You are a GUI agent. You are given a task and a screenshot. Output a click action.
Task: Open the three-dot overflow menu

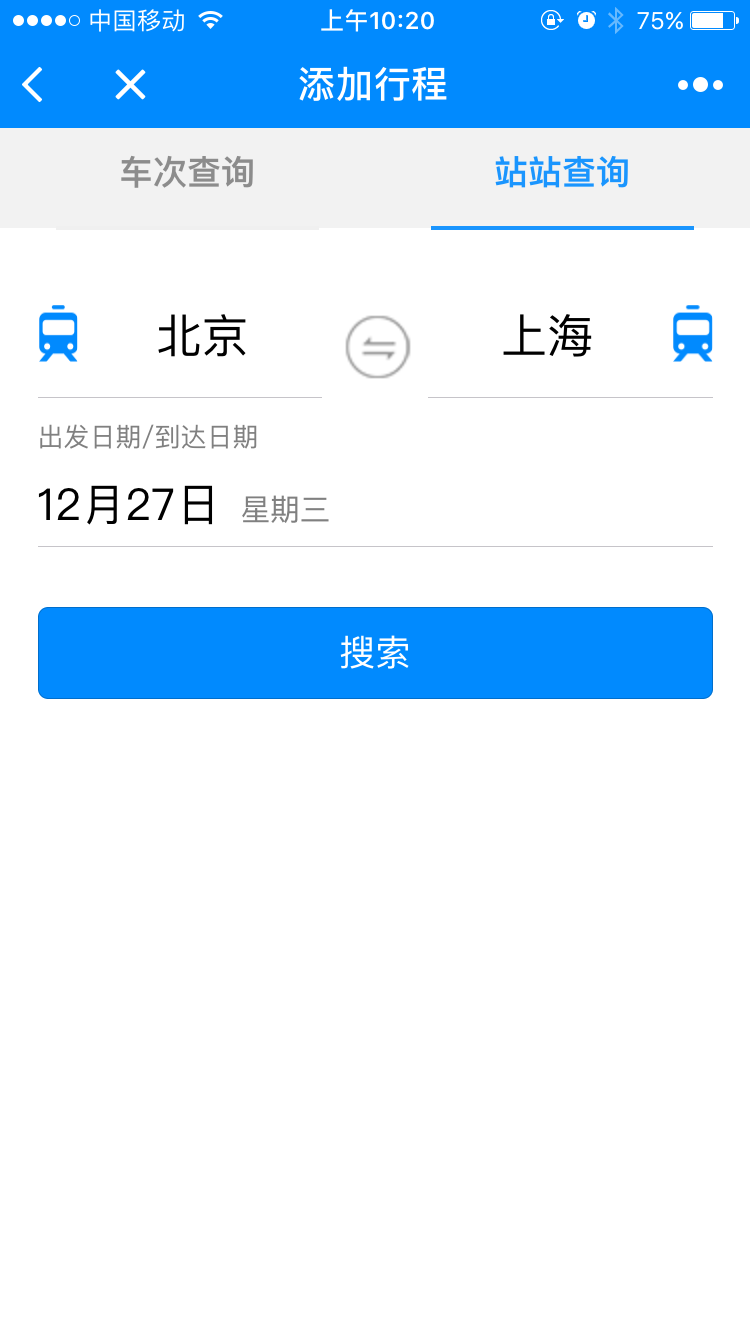[x=700, y=85]
